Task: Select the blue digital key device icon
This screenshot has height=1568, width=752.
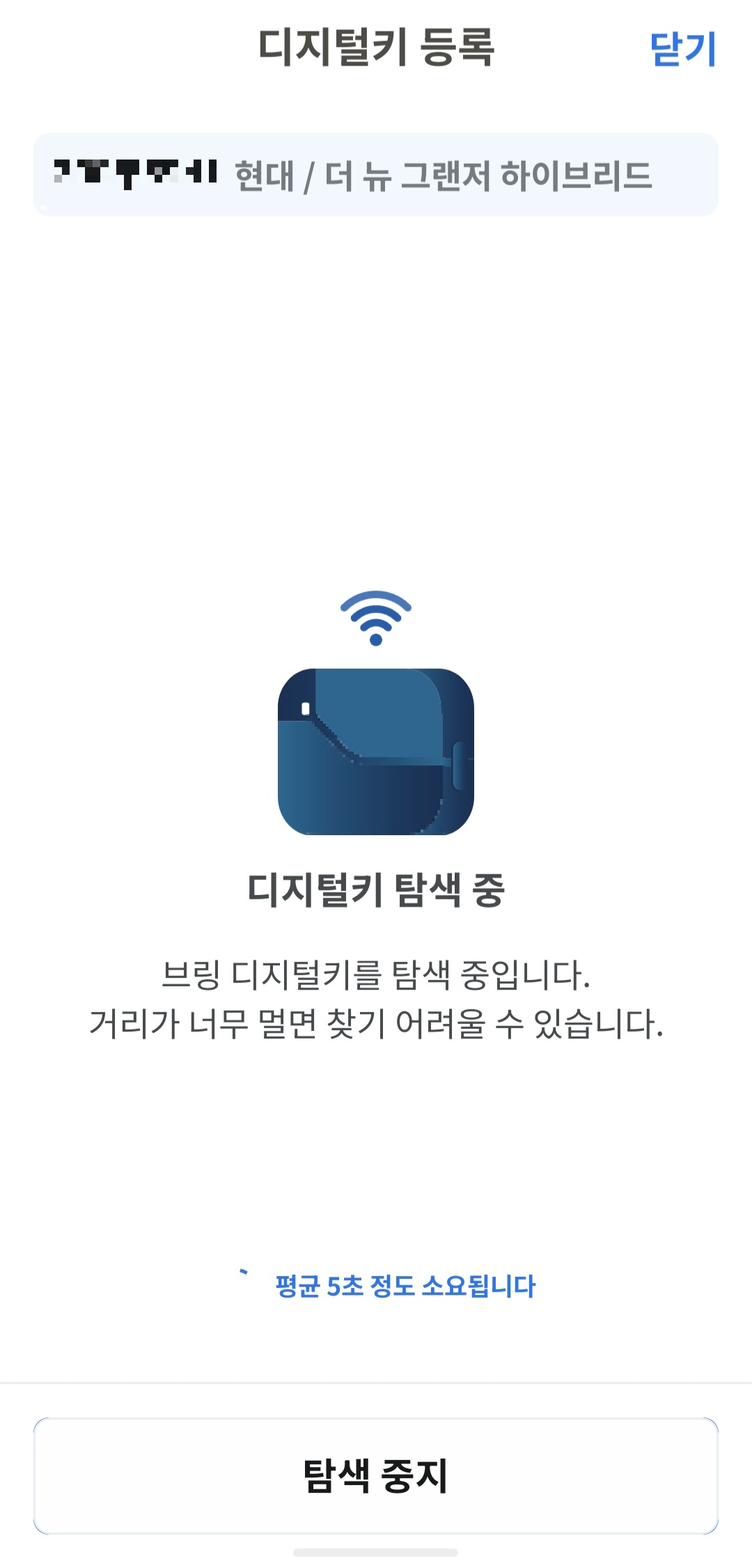Action: pyautogui.click(x=376, y=751)
